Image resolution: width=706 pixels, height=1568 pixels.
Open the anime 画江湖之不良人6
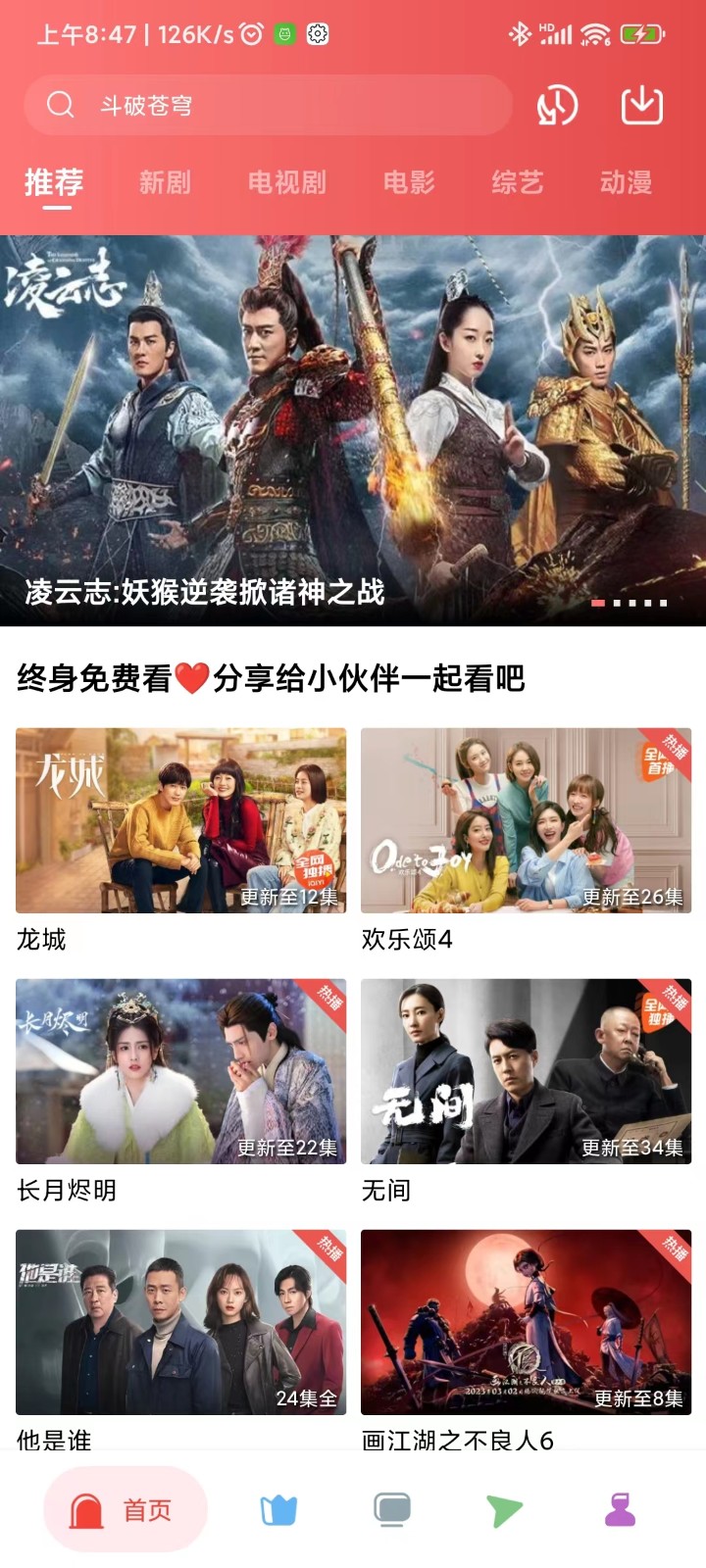pyautogui.click(x=526, y=1322)
